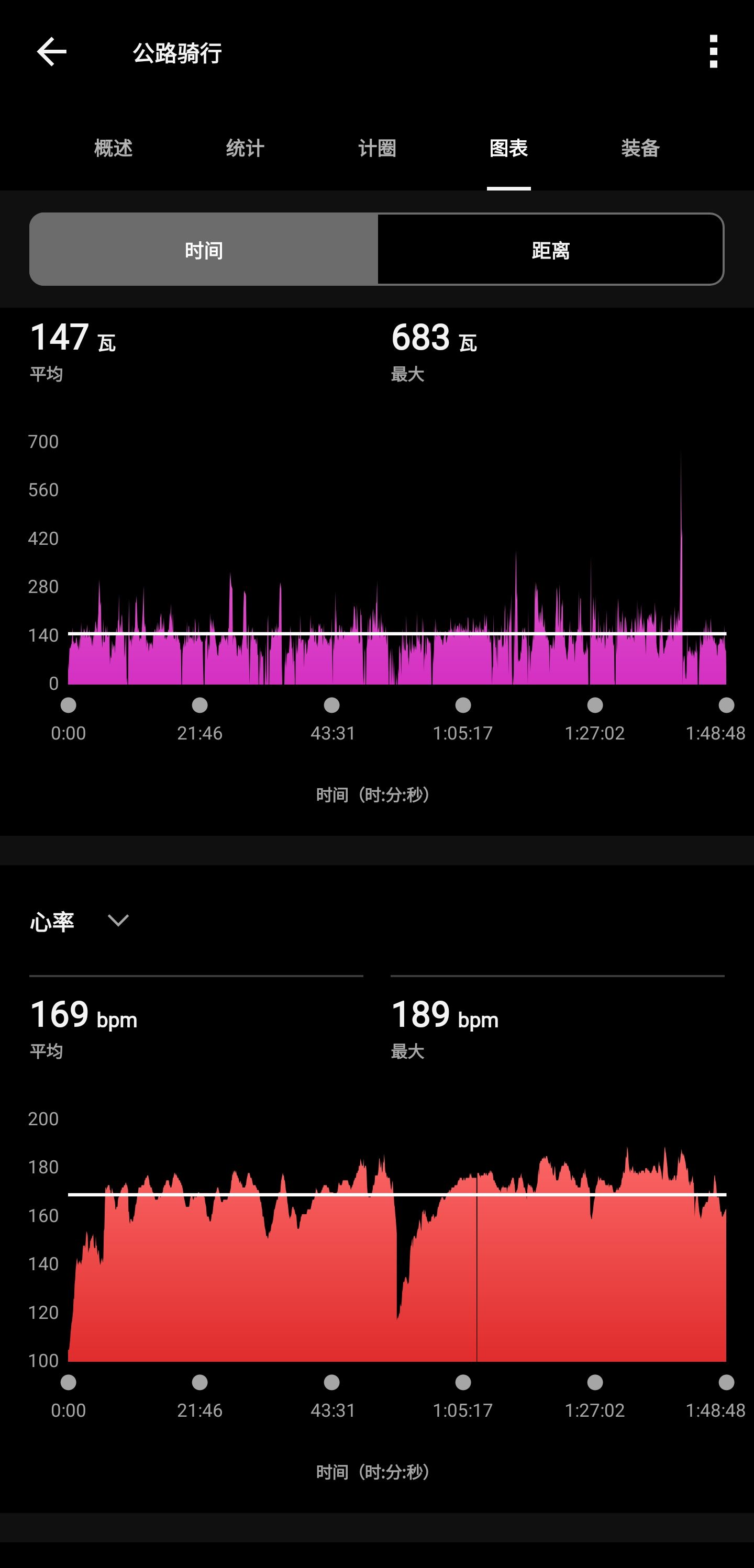
Task: Go back using the arrow icon
Action: point(52,52)
